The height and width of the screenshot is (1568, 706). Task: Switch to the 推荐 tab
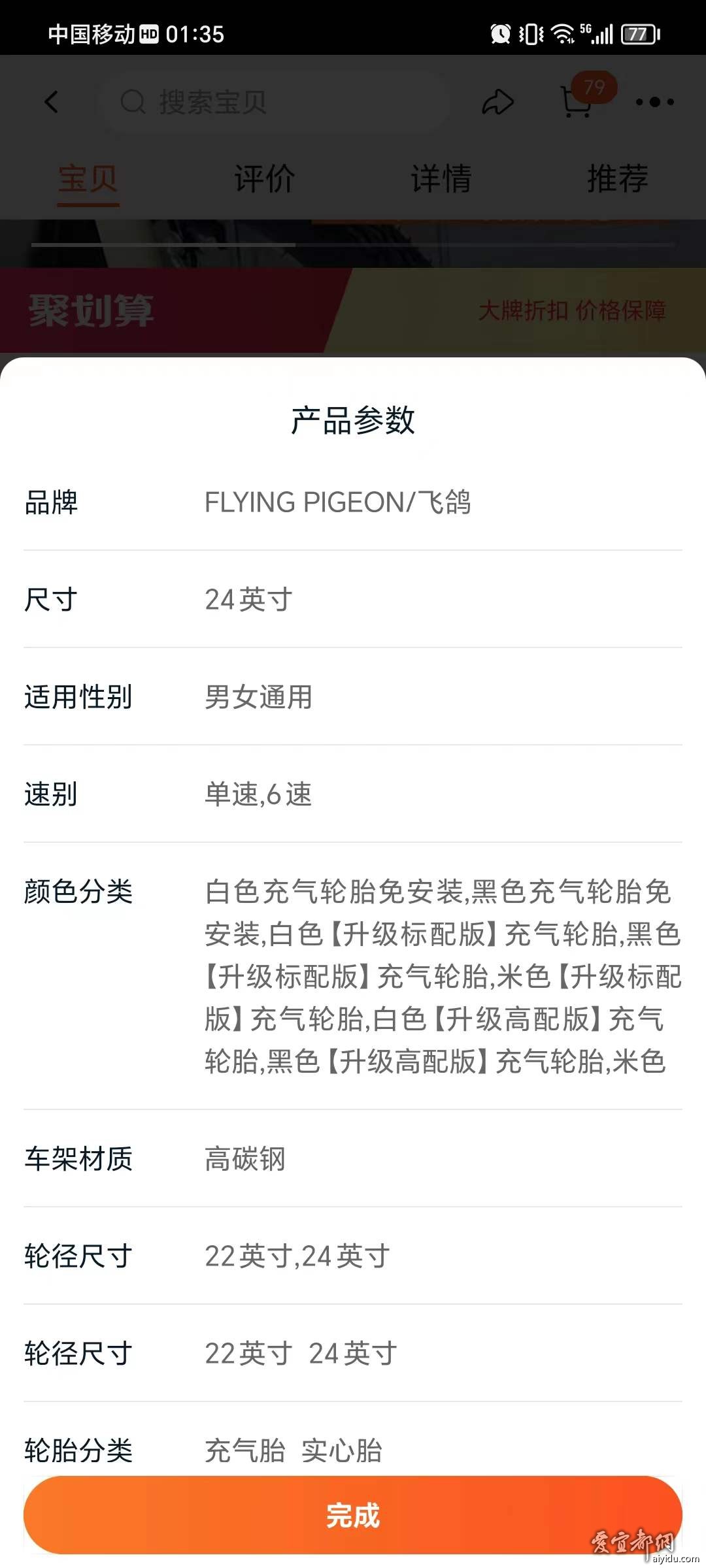click(618, 178)
